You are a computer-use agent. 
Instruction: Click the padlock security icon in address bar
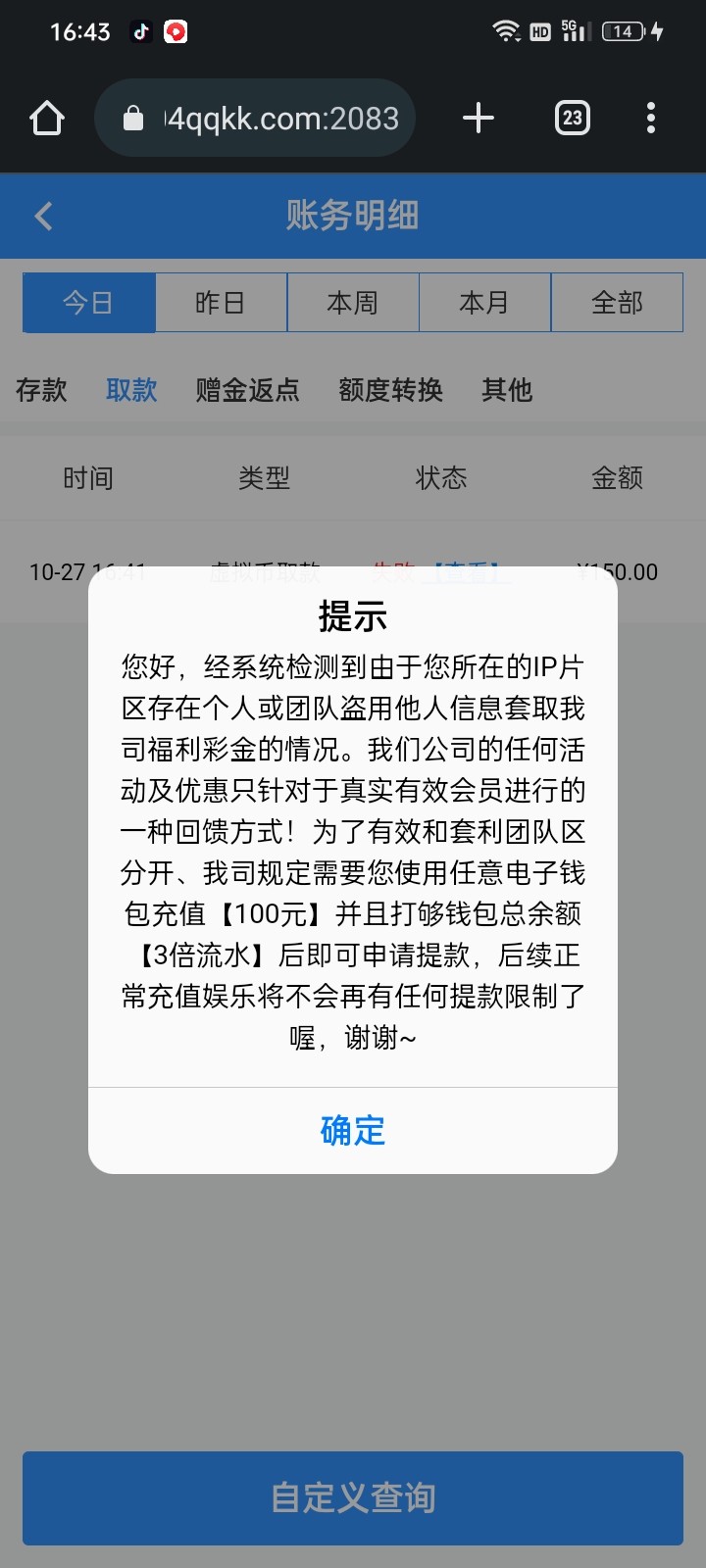point(133,118)
